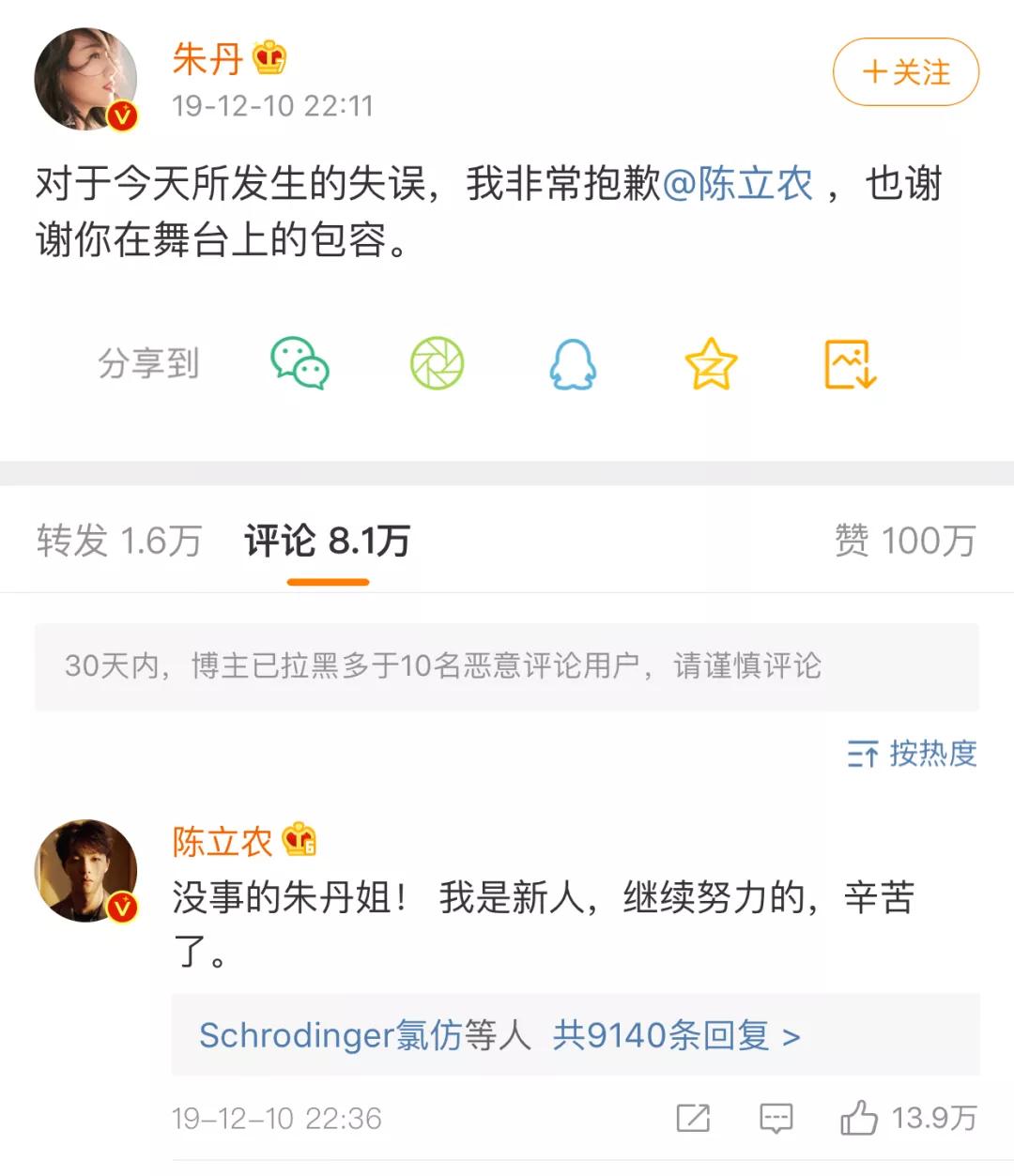This screenshot has width=1014, height=1176.
Task: Tap 朱丹's username at the top
Action: coord(207,59)
